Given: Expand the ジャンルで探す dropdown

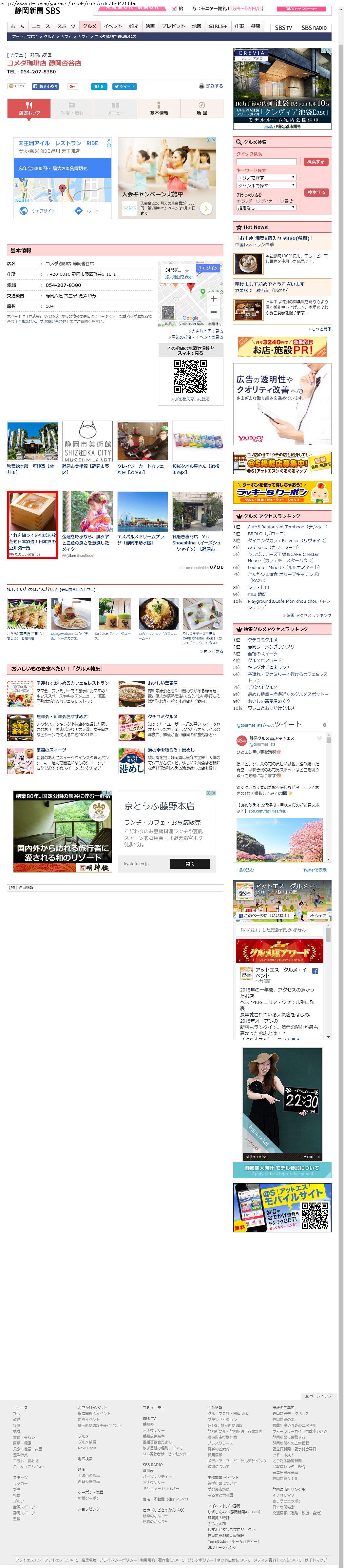Looking at the screenshot, I should 266,185.
